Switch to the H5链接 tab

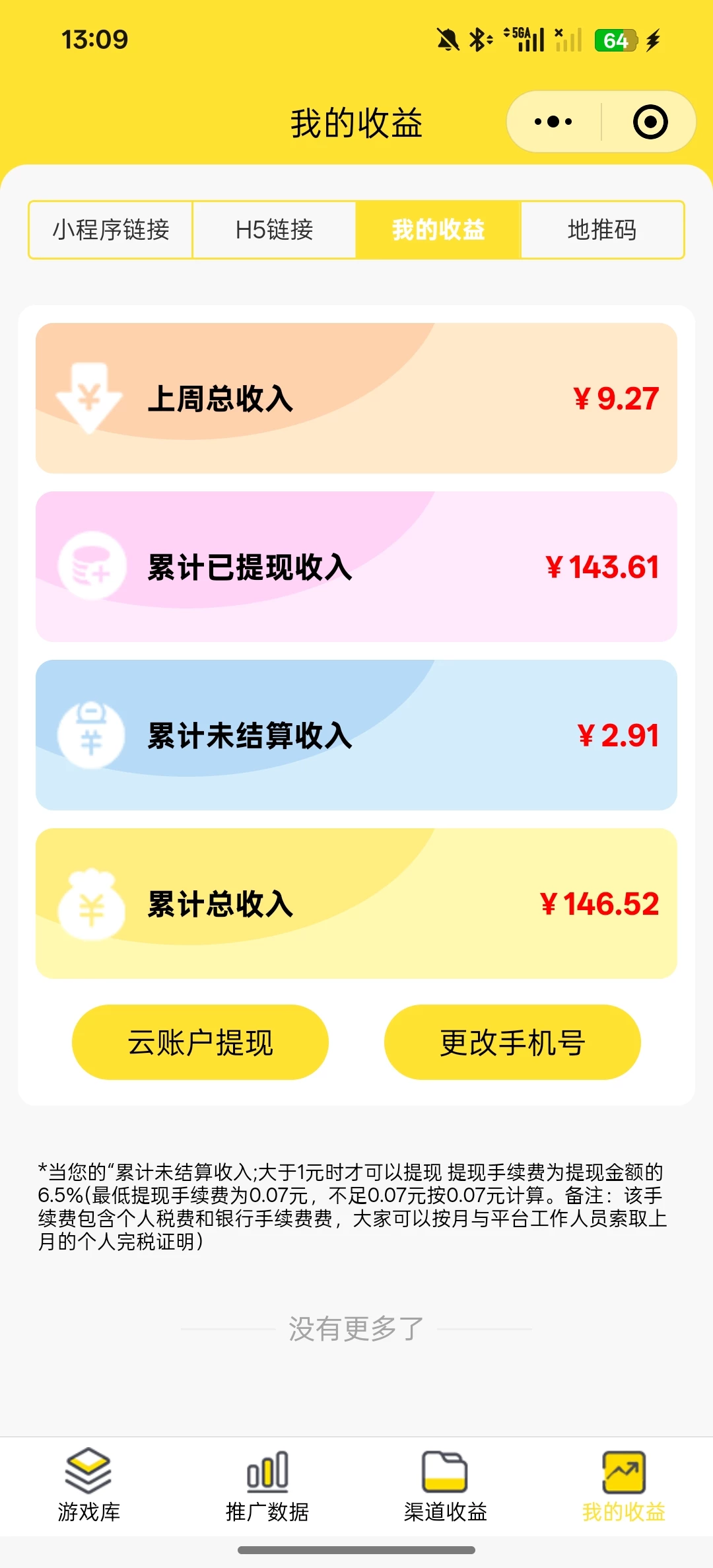pyautogui.click(x=274, y=230)
